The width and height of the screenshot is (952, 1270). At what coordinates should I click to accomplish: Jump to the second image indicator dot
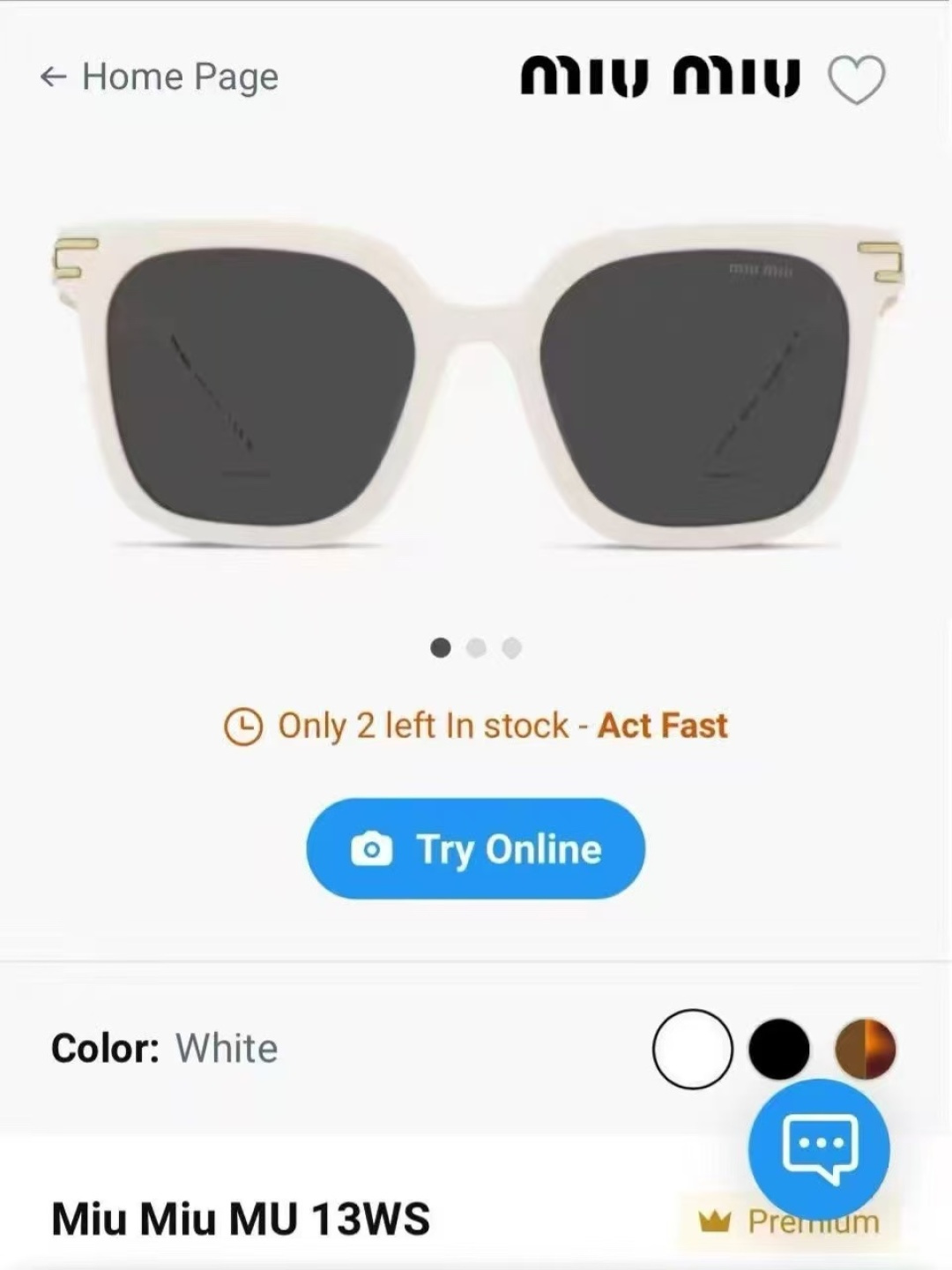point(476,648)
